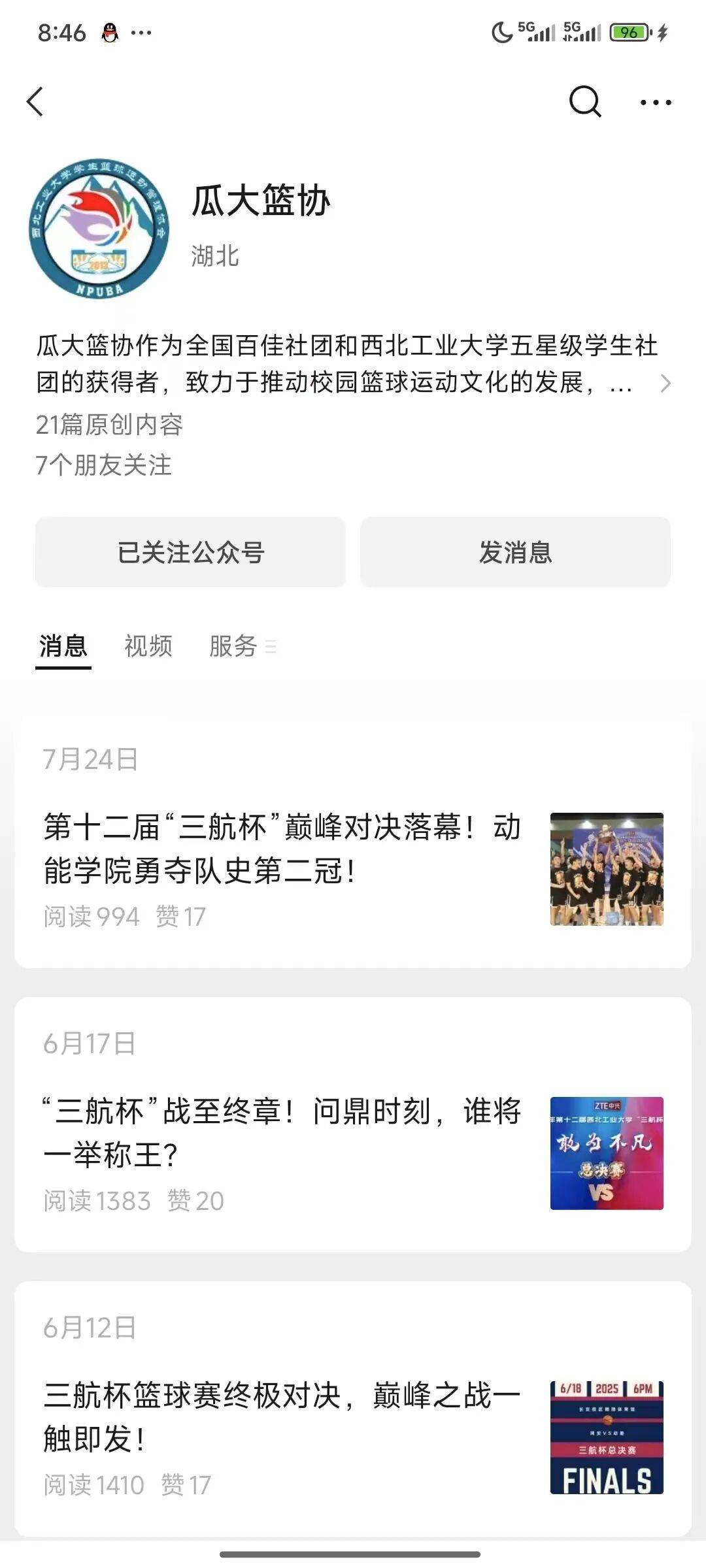
Task: Go back using the top-left arrow
Action: pyautogui.click(x=35, y=102)
